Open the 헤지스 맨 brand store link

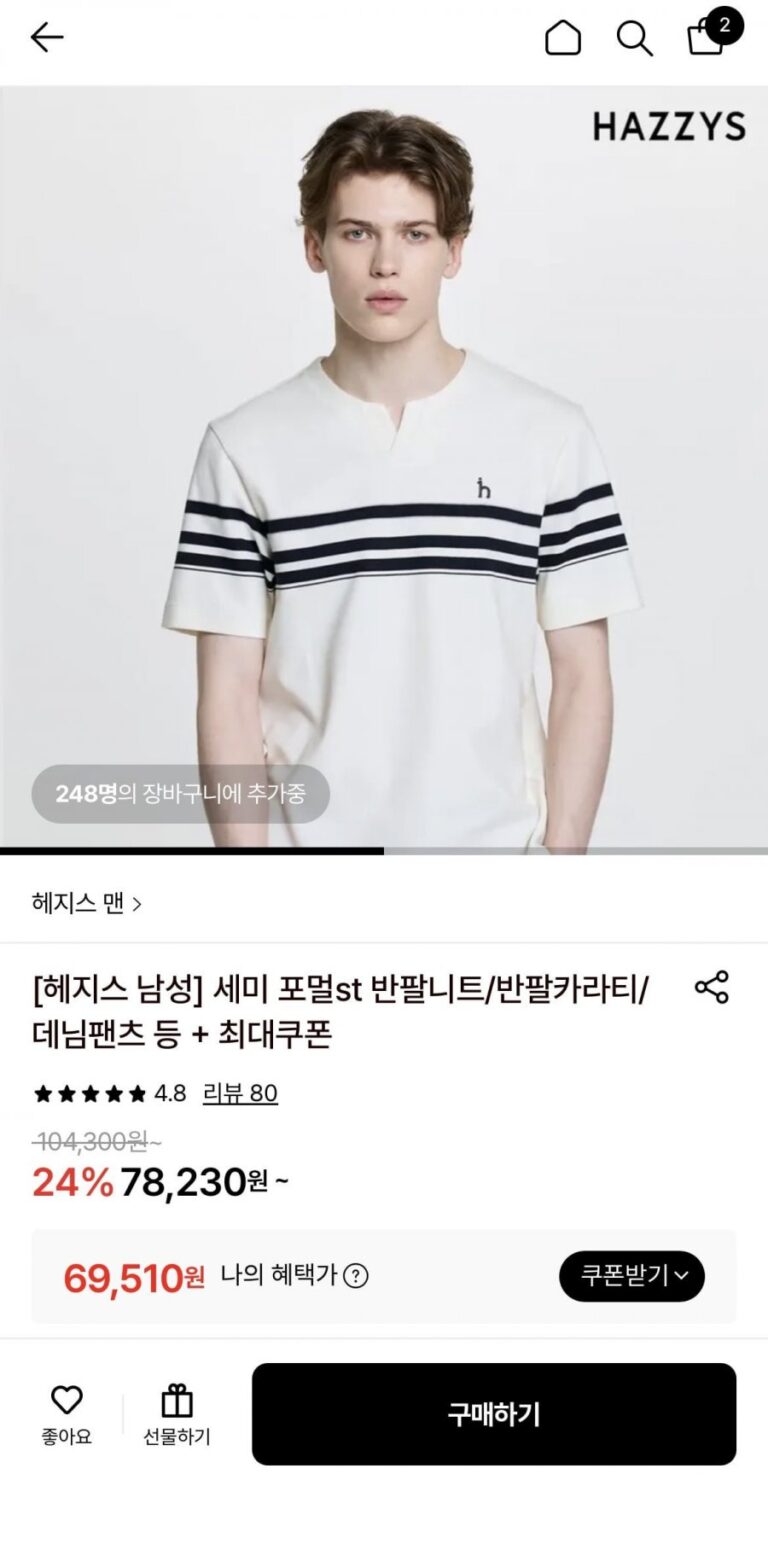coord(87,904)
